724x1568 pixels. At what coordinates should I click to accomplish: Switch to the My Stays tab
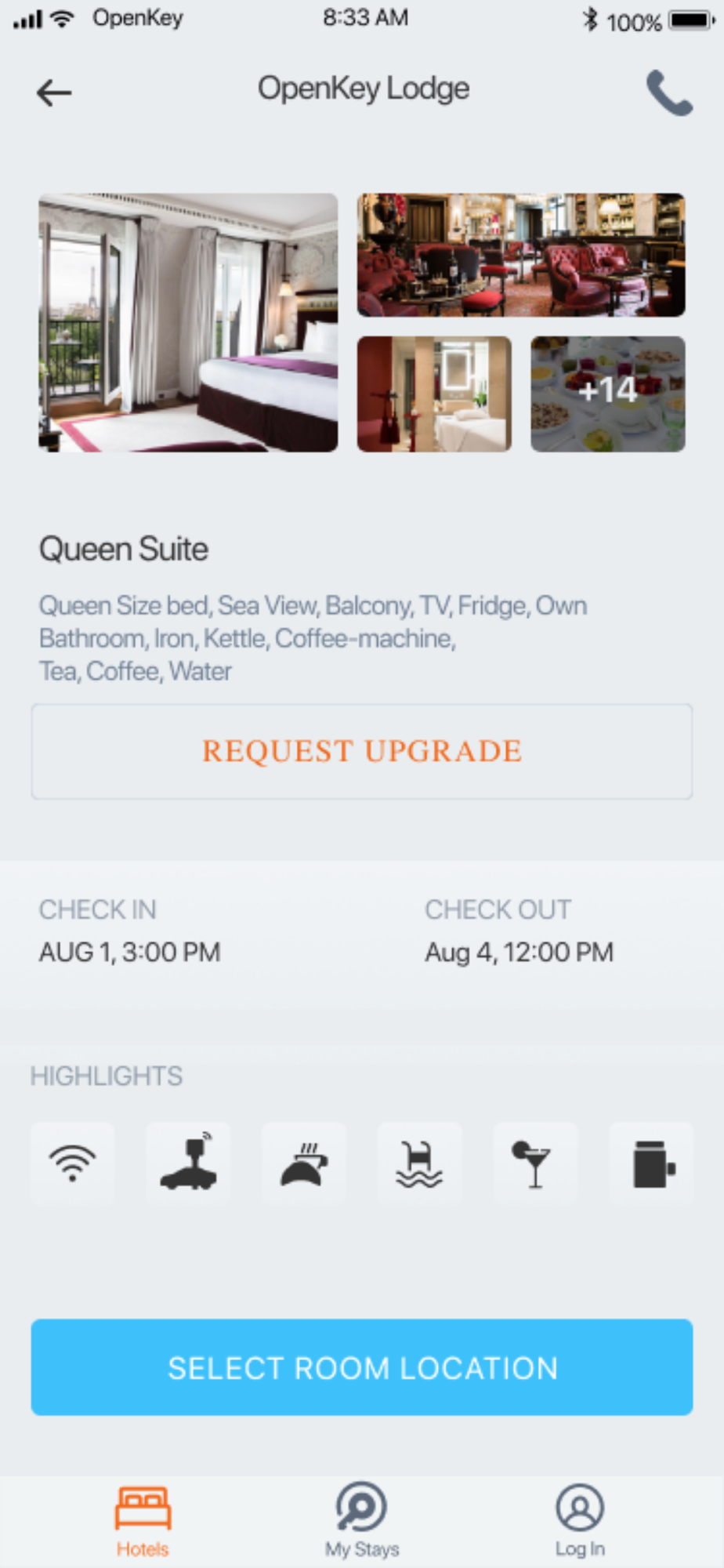coord(362,1522)
